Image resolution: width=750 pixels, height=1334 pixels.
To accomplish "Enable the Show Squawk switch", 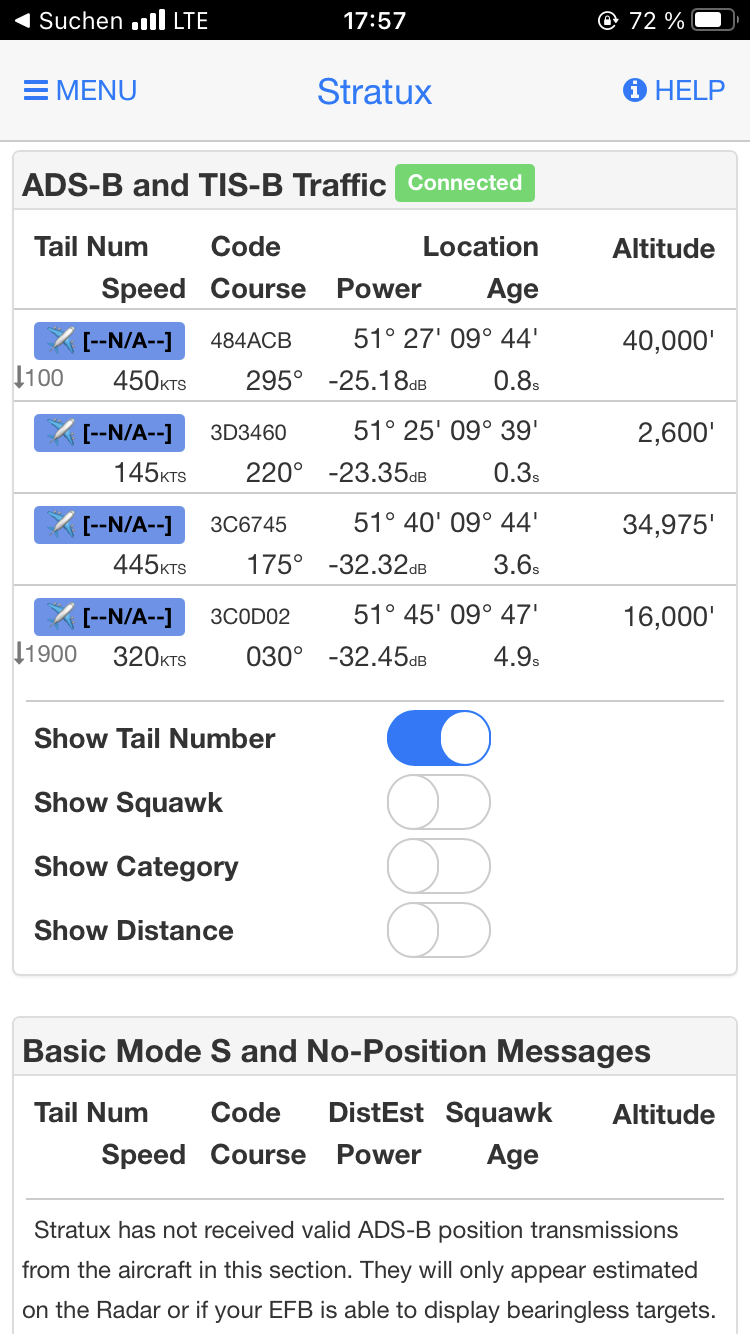I will [x=439, y=802].
